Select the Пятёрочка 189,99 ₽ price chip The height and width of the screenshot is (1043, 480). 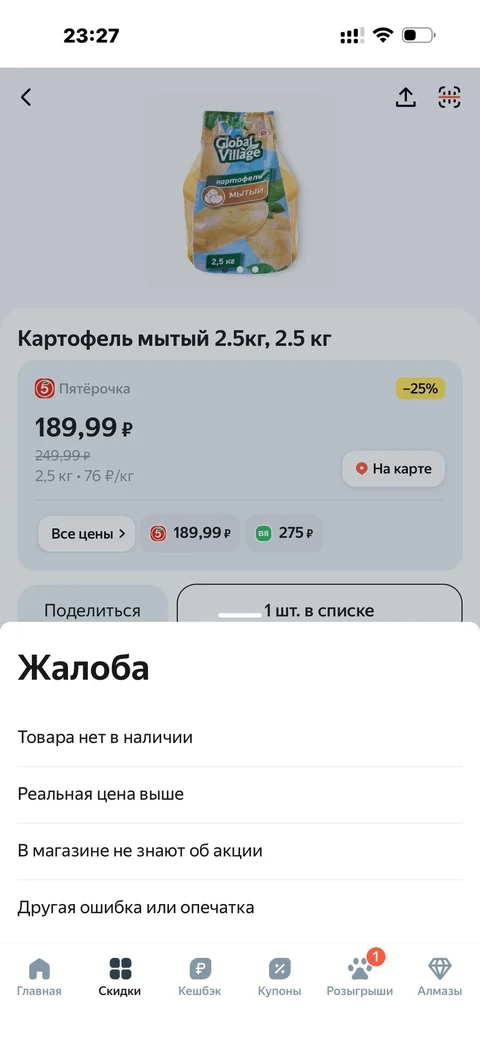click(189, 533)
